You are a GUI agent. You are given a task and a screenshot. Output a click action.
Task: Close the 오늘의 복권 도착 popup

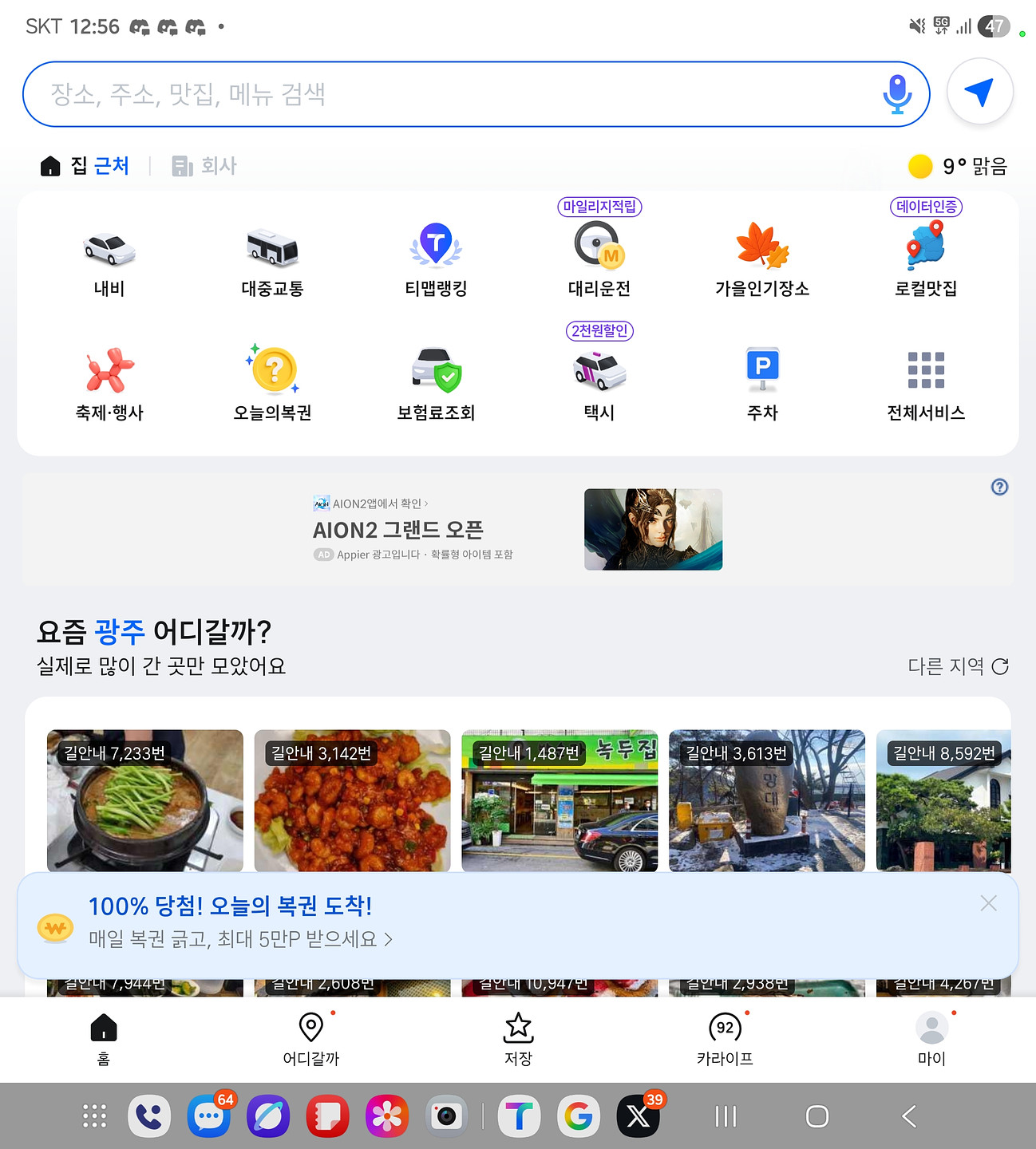[x=988, y=903]
